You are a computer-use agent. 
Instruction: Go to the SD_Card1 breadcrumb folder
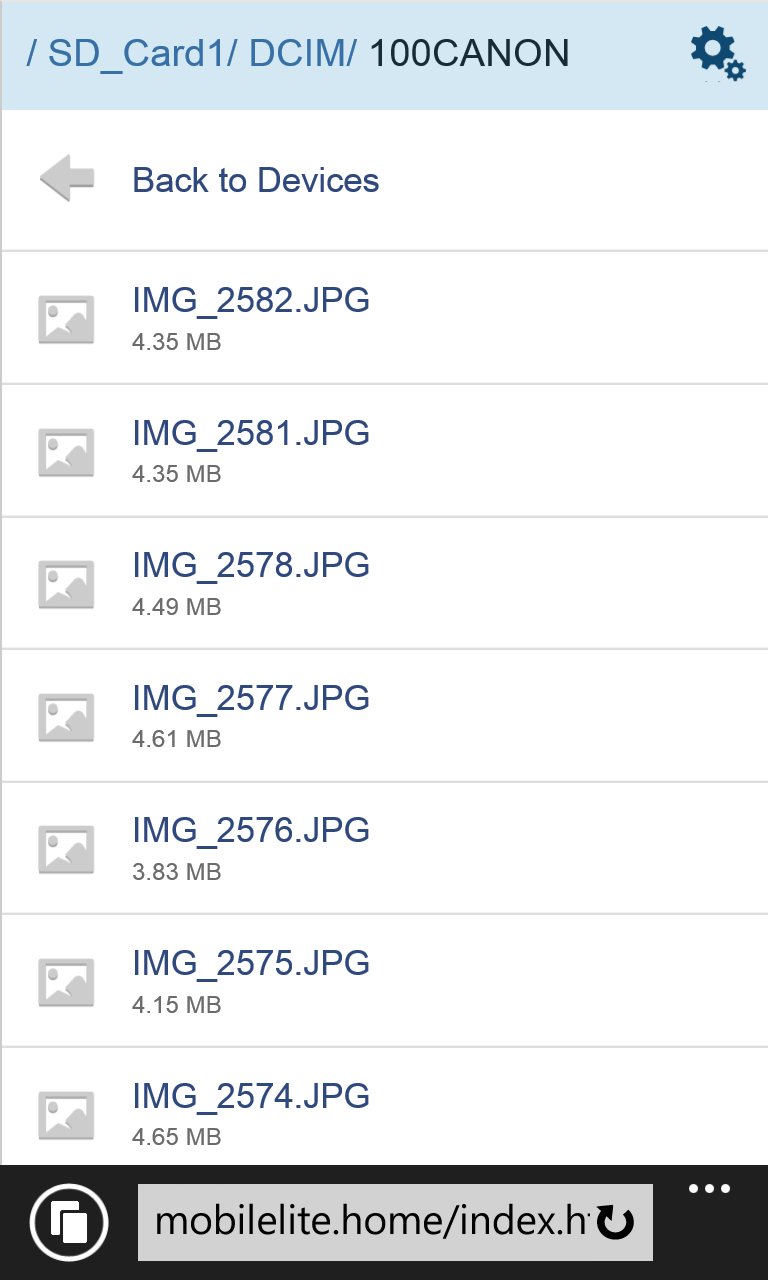135,54
